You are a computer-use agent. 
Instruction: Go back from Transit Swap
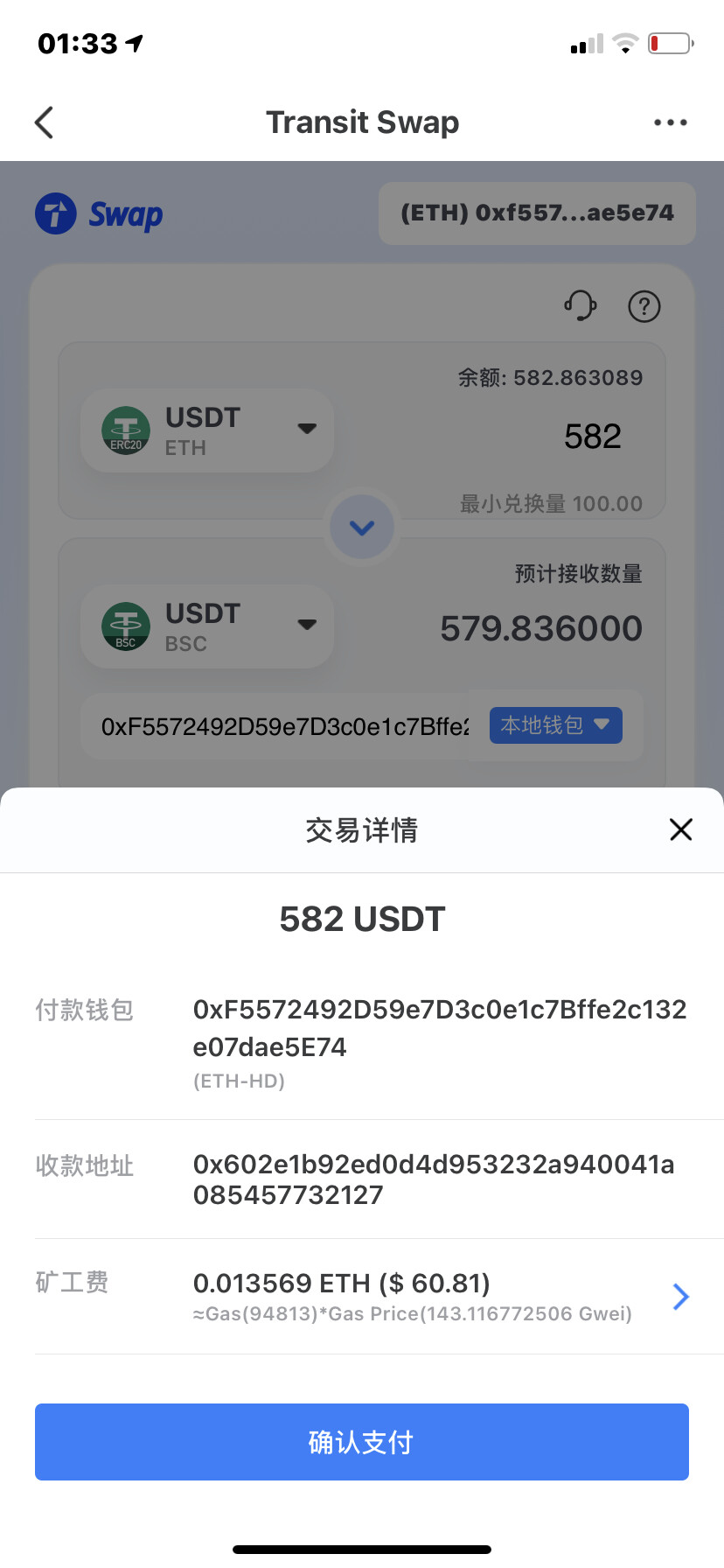pyautogui.click(x=45, y=122)
